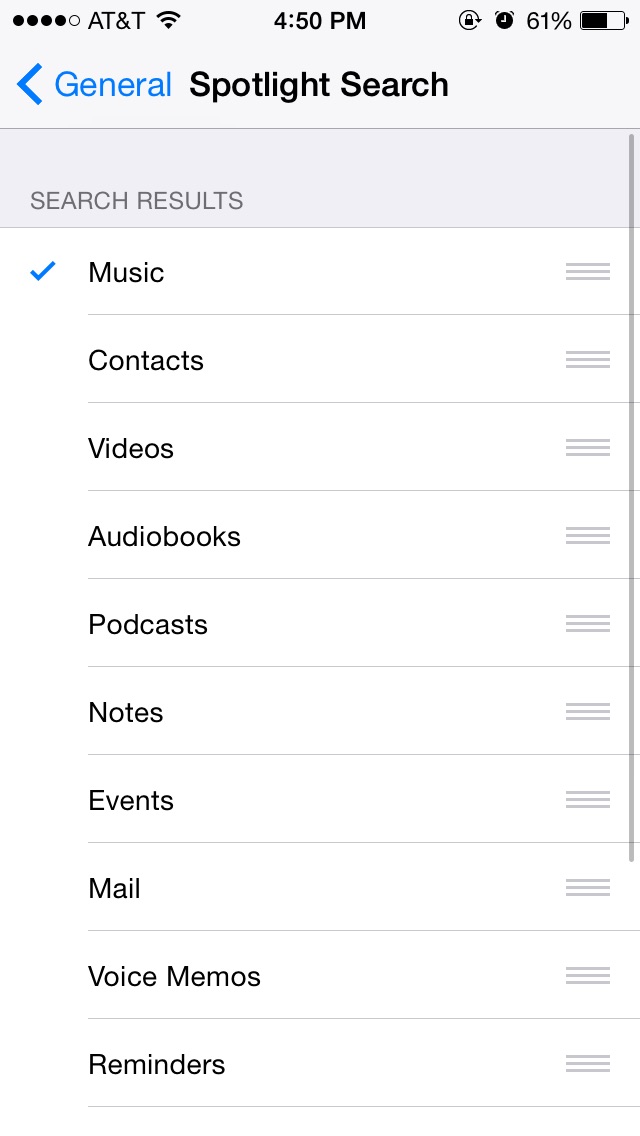Check the Notes row

[126, 712]
